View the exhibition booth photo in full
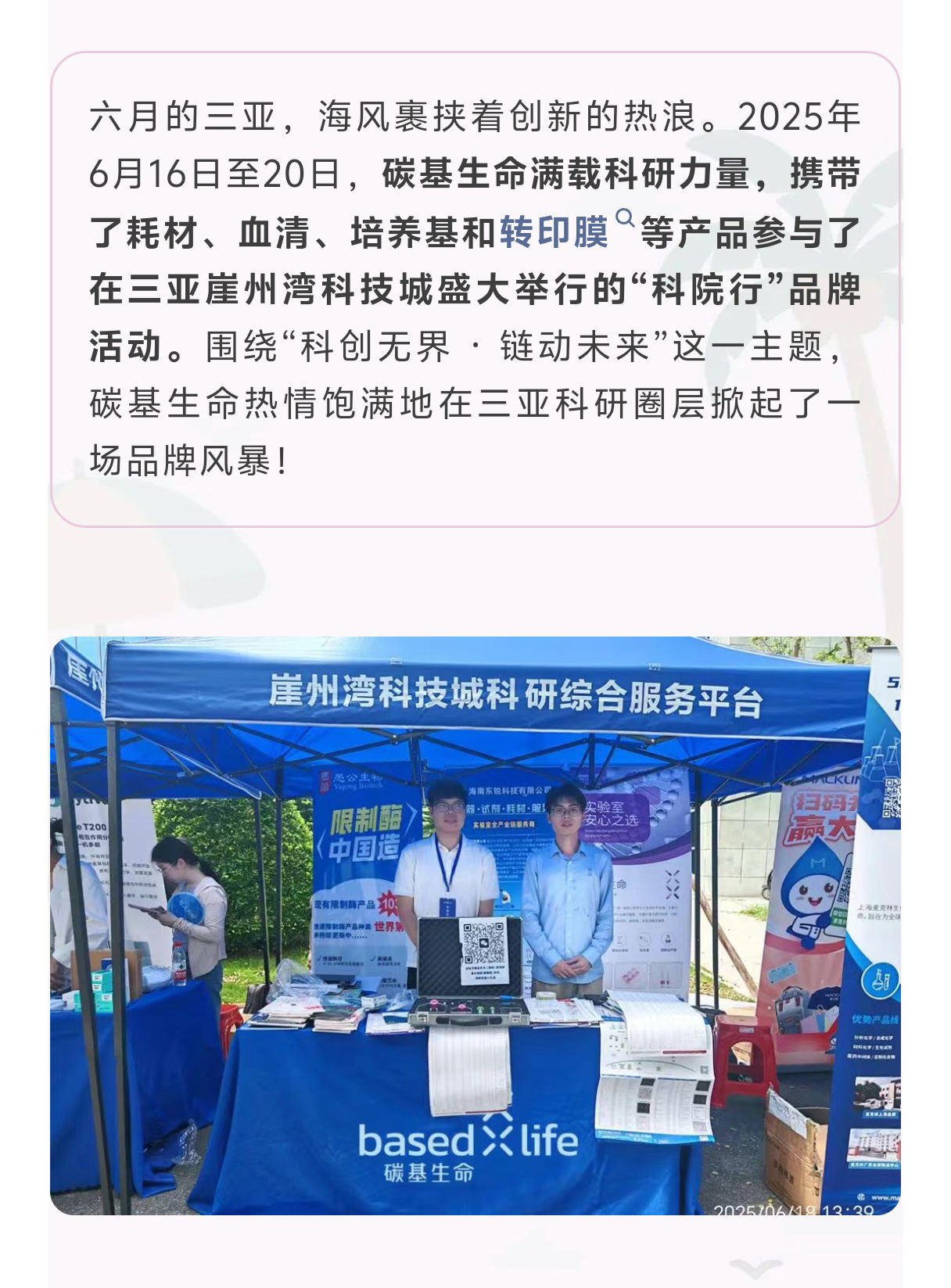 [475, 925]
